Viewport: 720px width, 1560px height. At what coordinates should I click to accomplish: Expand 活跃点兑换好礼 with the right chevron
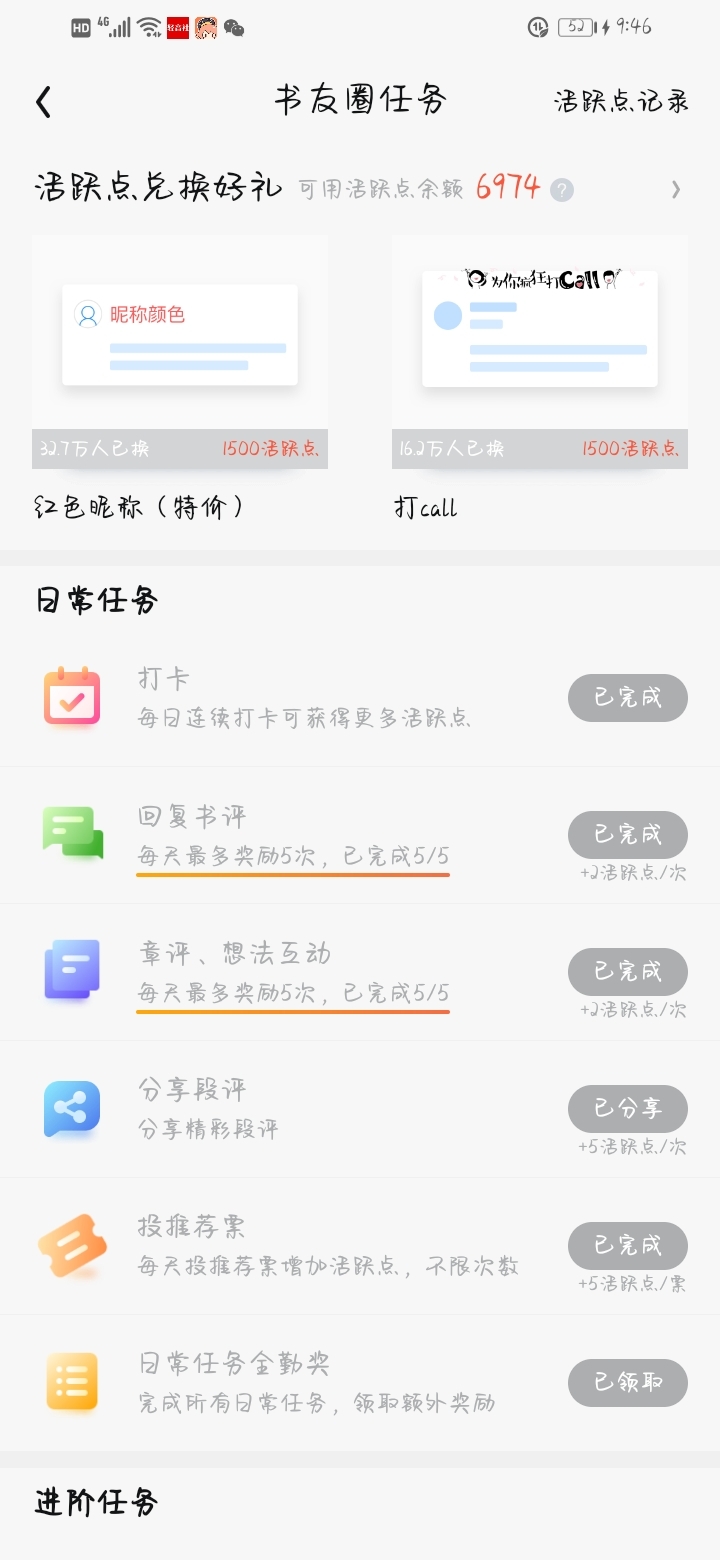676,189
